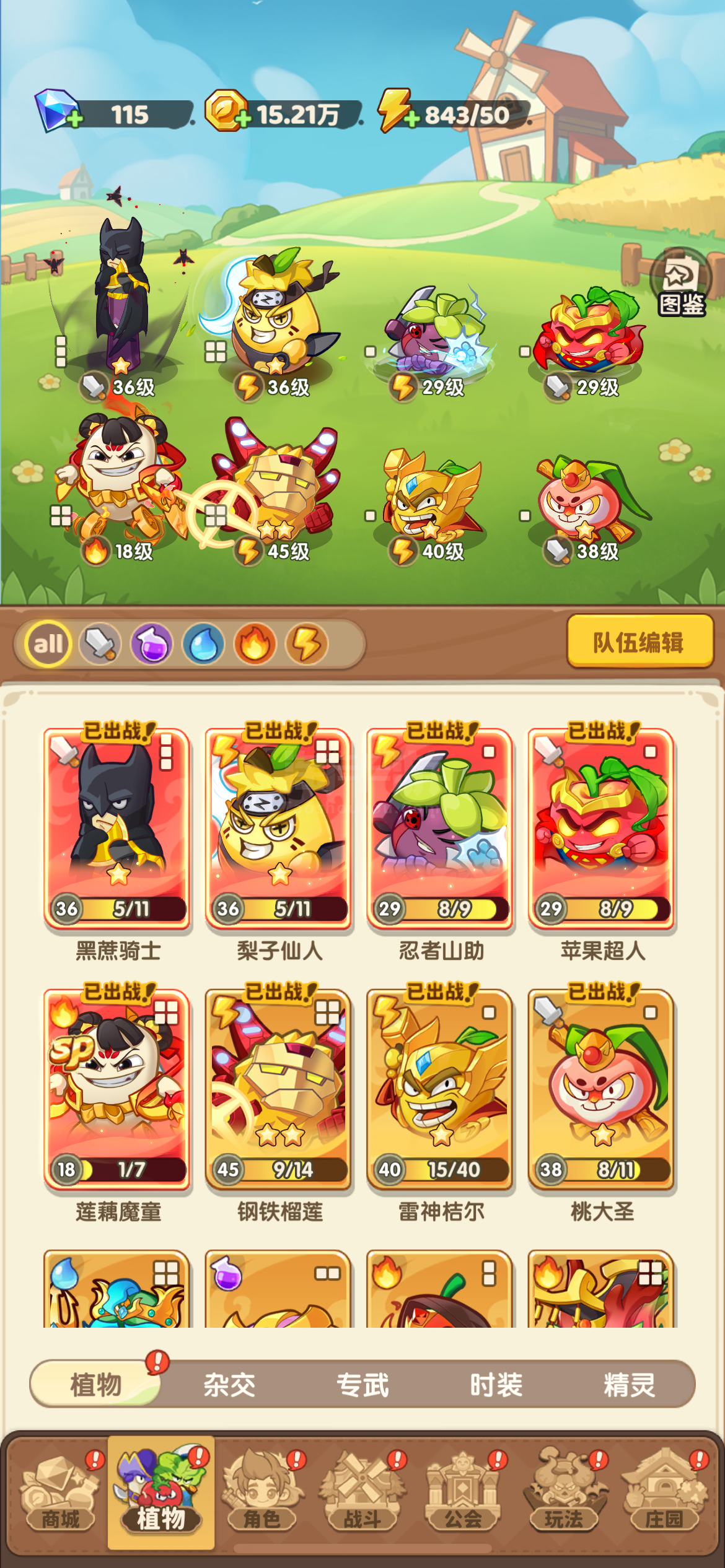The width and height of the screenshot is (725, 1568).
Task: Go to 公会 guild page
Action: point(463,1491)
